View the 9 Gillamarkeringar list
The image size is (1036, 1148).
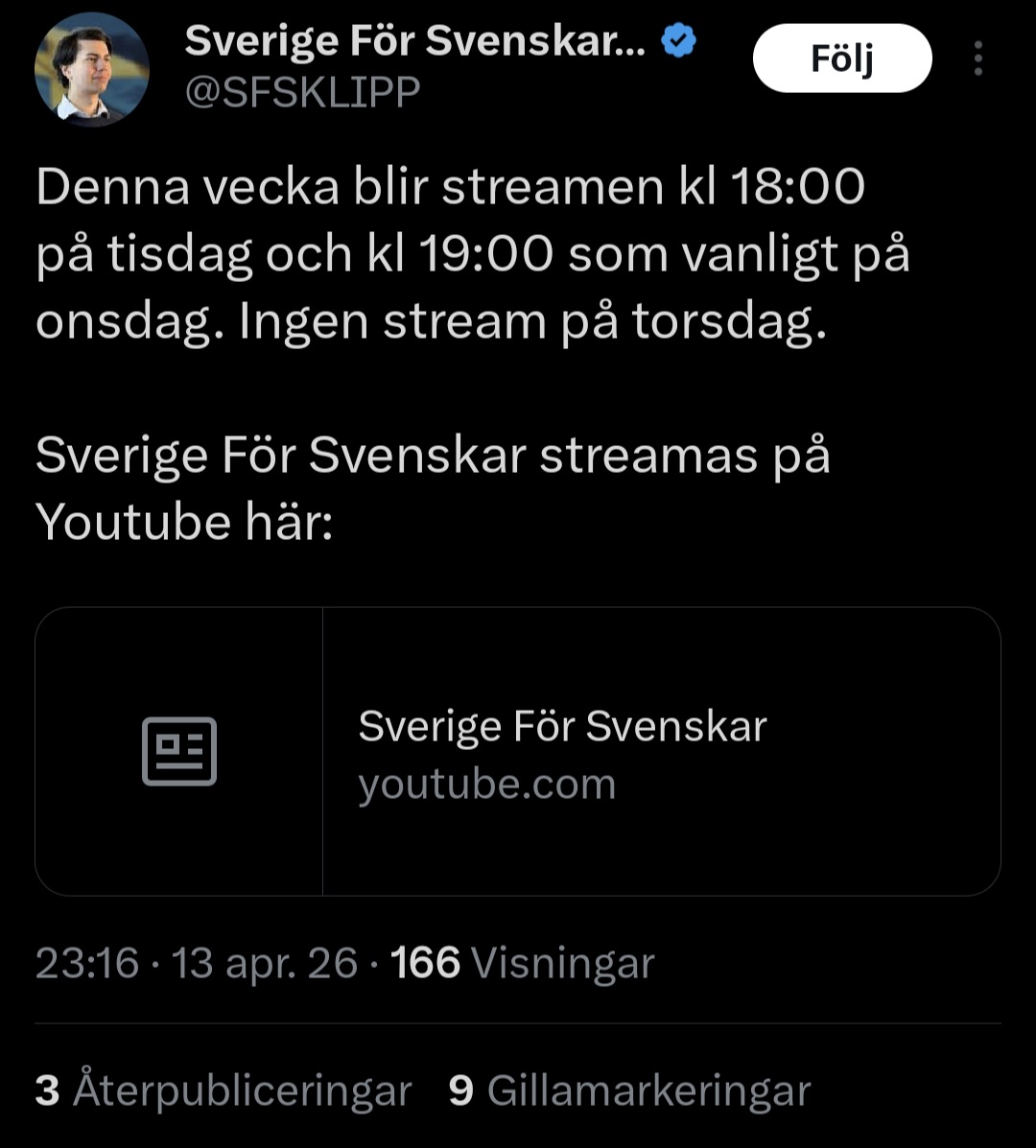pyautogui.click(x=629, y=1090)
